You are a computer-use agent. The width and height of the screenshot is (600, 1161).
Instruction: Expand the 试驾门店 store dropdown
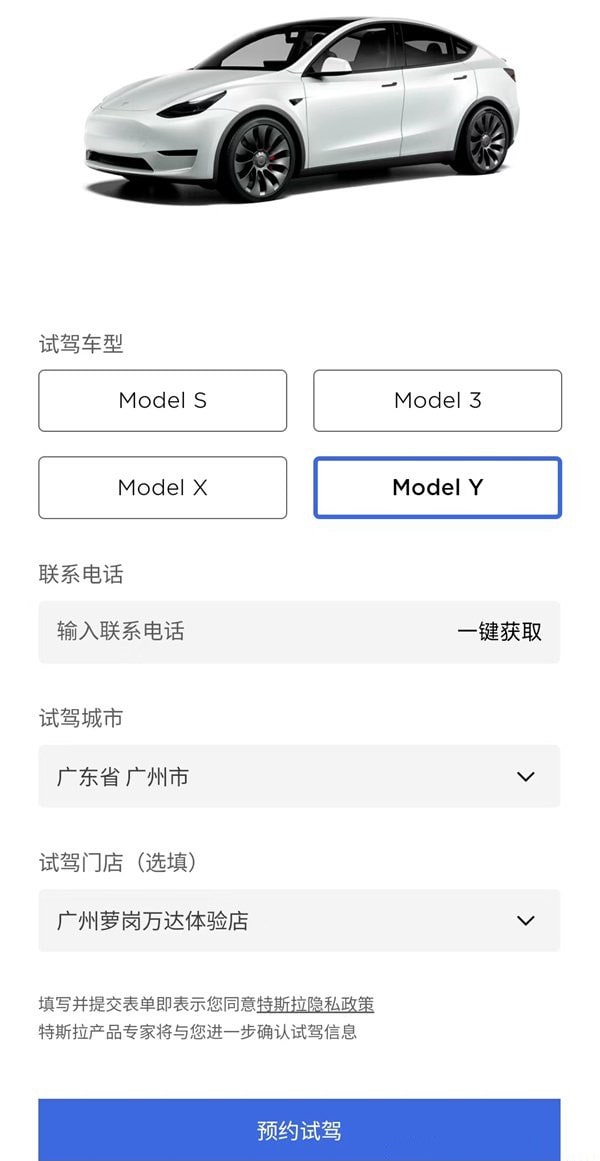pyautogui.click(x=299, y=920)
